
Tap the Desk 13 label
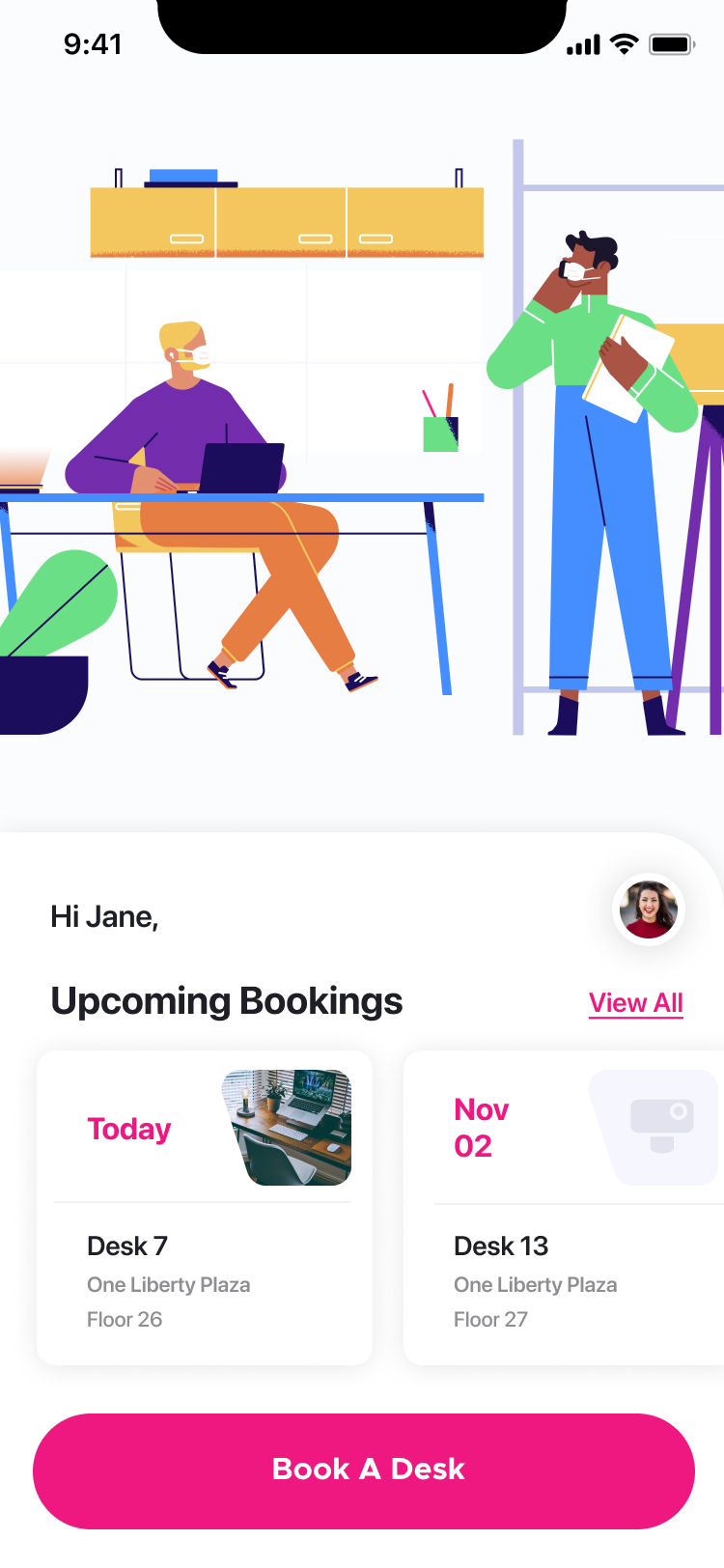pos(501,1246)
